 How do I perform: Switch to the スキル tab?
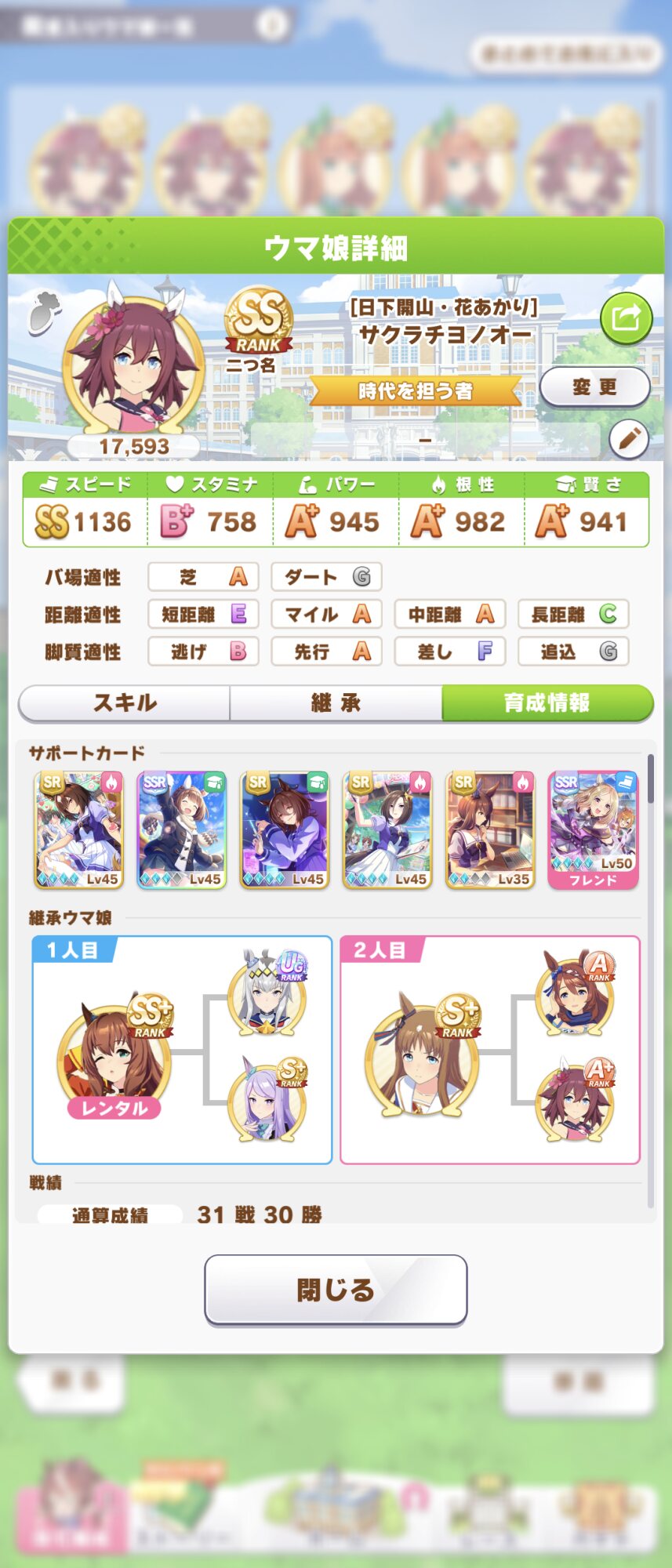click(125, 702)
